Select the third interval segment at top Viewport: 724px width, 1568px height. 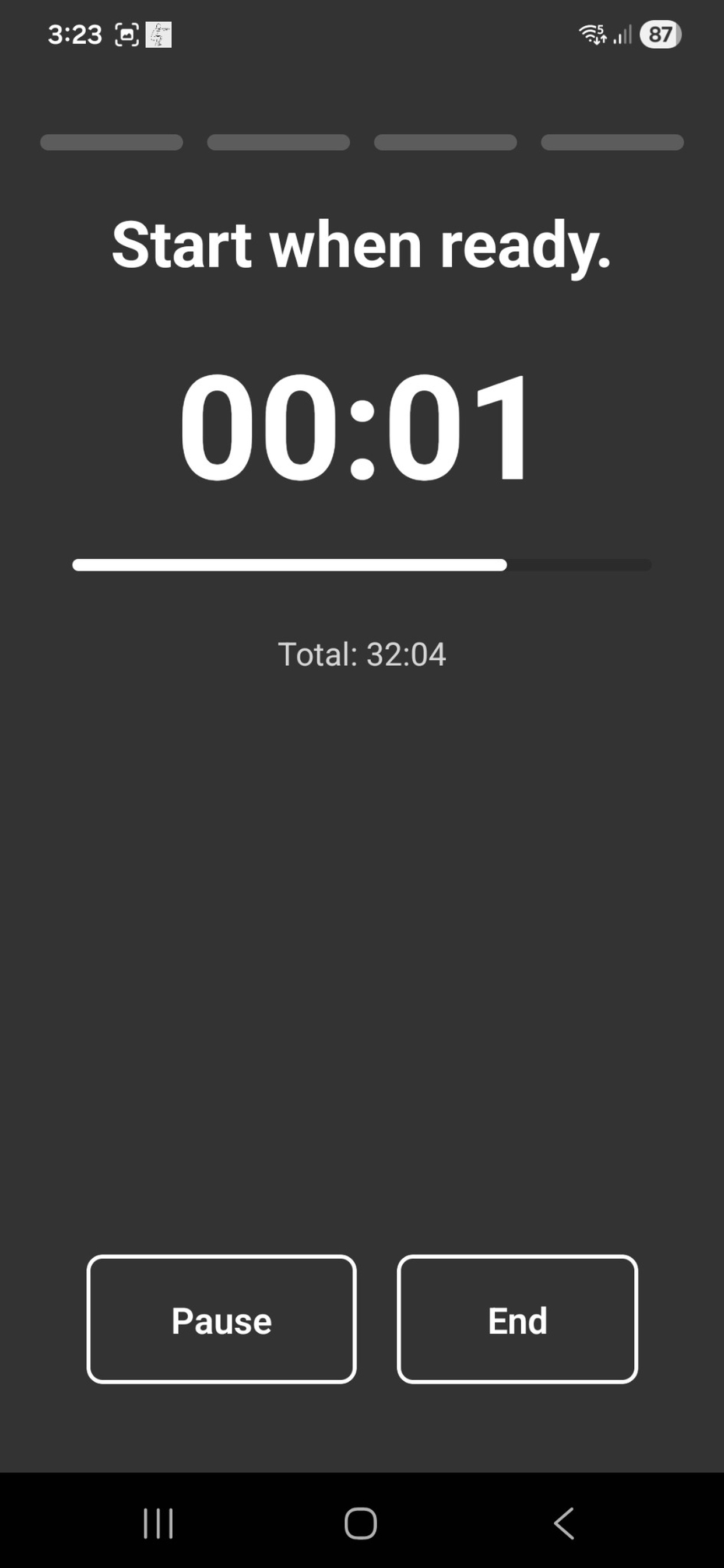(x=445, y=142)
